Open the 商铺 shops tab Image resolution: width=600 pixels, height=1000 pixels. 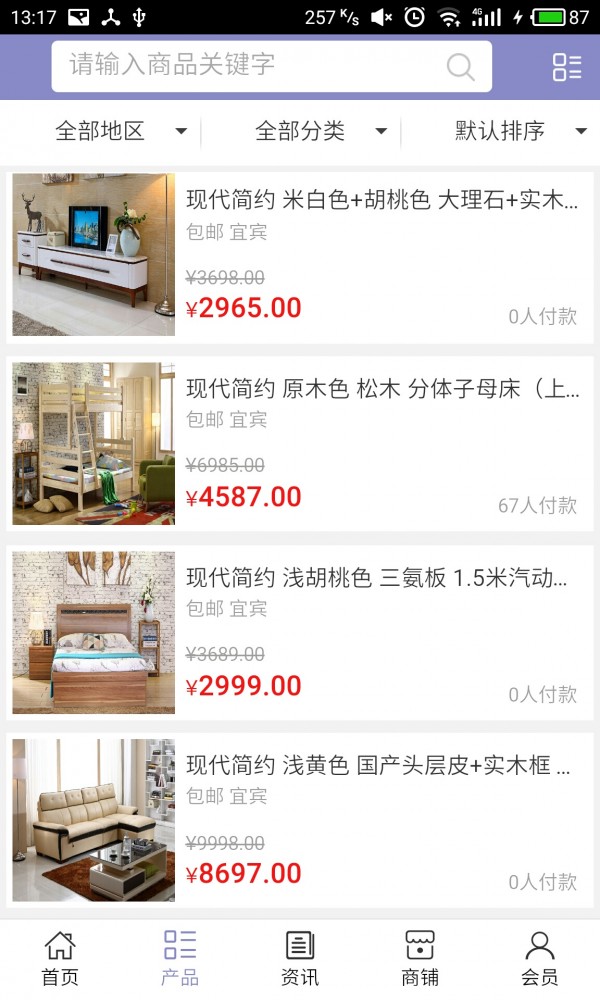420,958
